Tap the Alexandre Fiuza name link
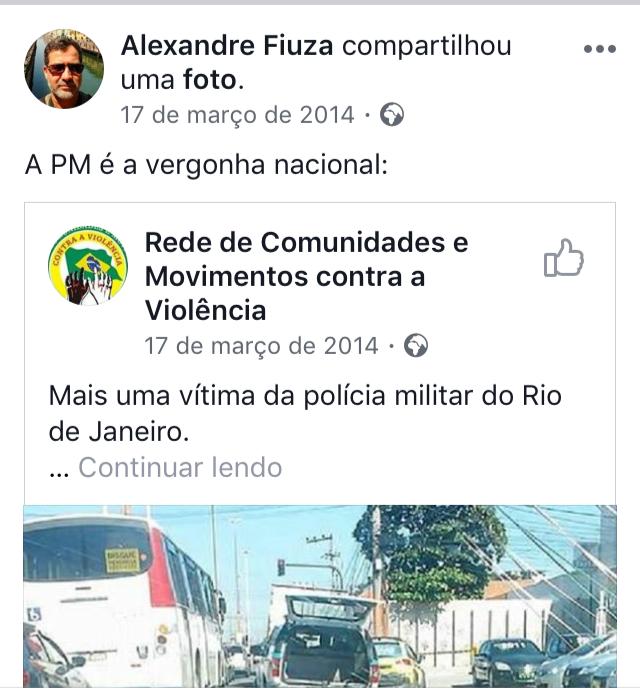Image resolution: width=640 pixels, height=690 pixels. 227,46
